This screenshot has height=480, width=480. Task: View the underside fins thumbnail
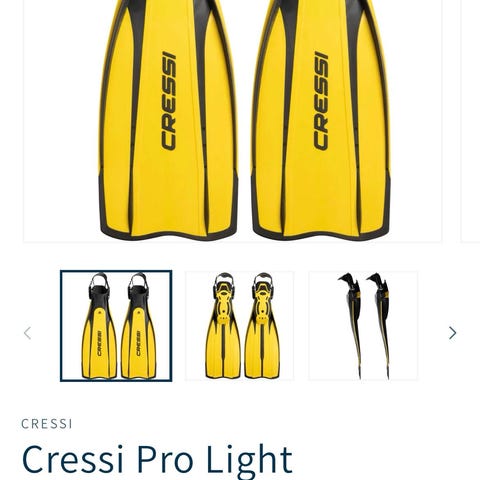[x=239, y=326]
